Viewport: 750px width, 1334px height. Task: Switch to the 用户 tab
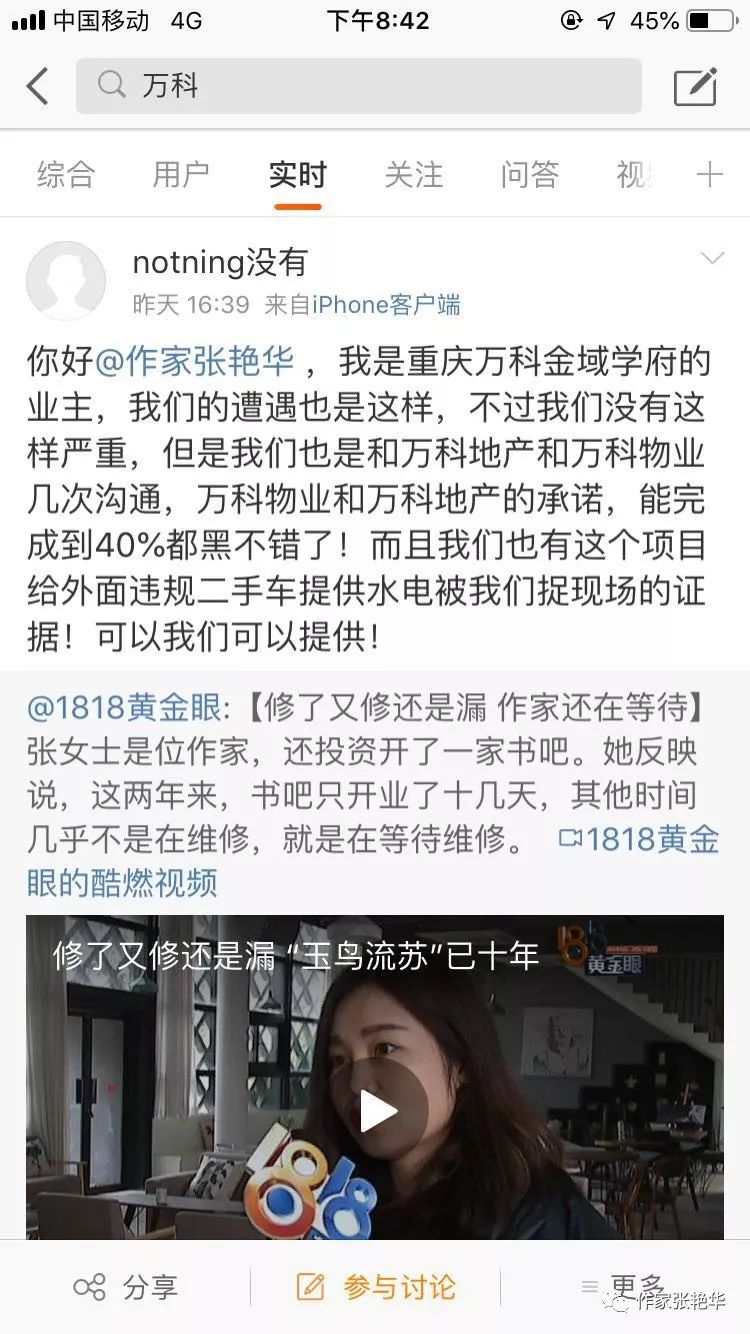coord(181,175)
